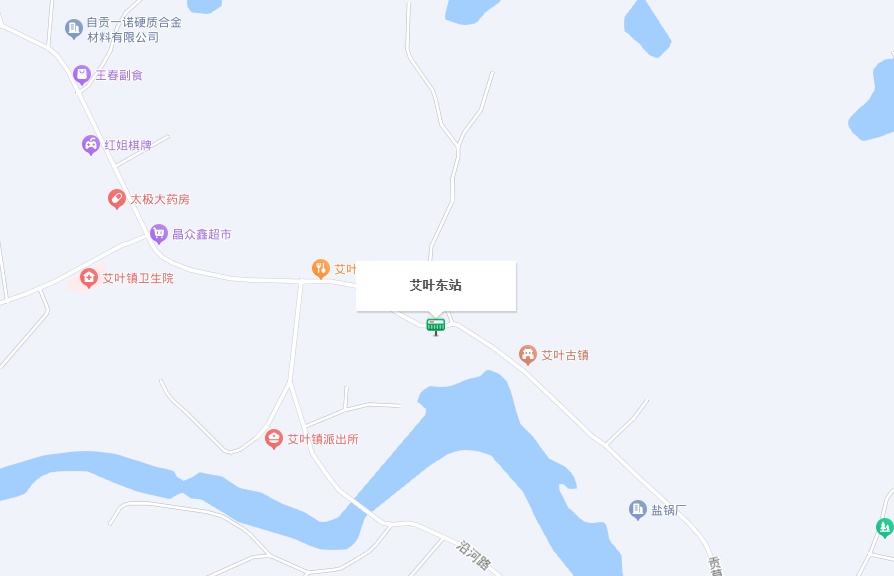894x576 pixels.
Task: Open the 艾叶古镇 map marker
Action: [528, 355]
